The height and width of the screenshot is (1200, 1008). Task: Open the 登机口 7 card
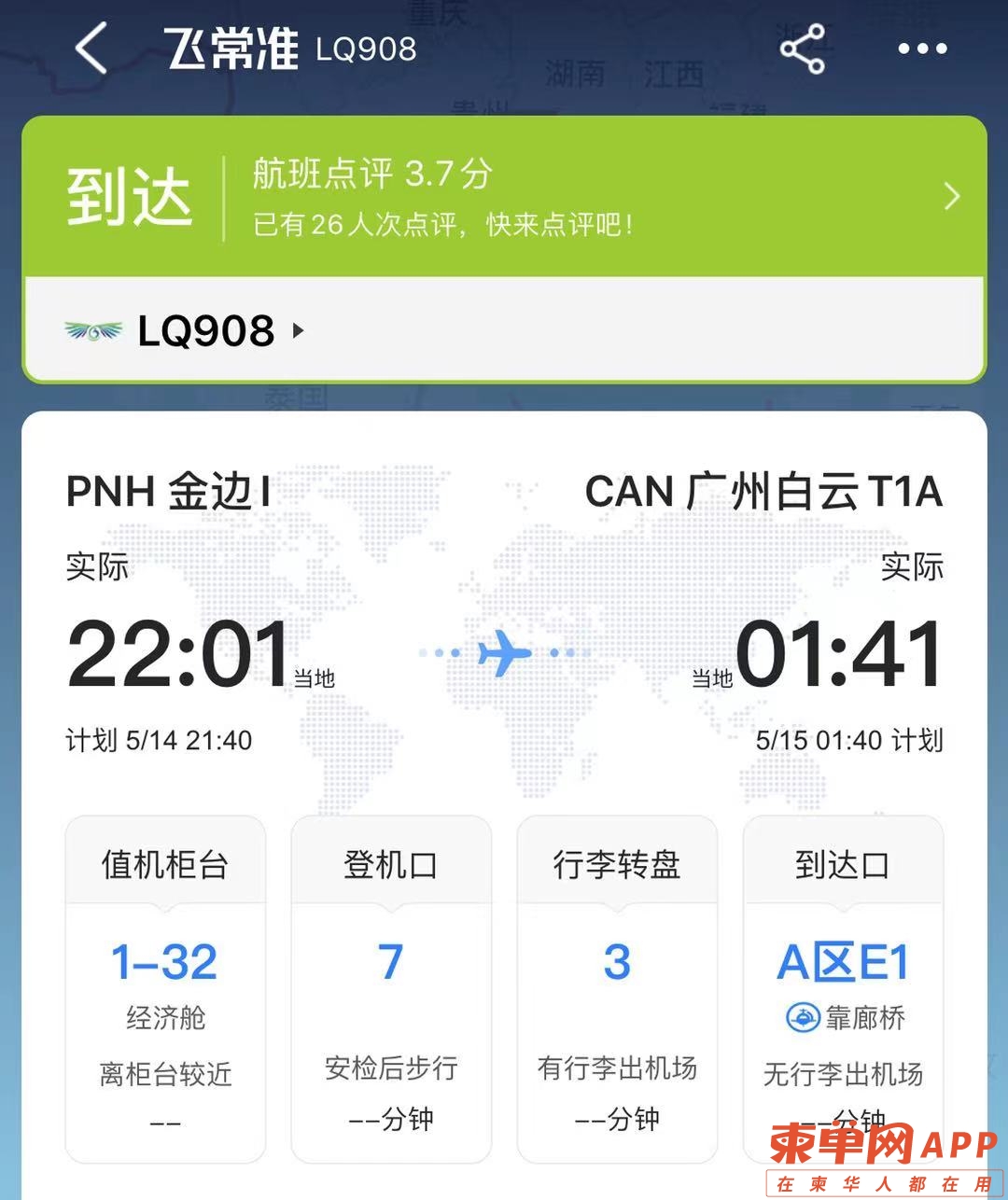pyautogui.click(x=391, y=989)
